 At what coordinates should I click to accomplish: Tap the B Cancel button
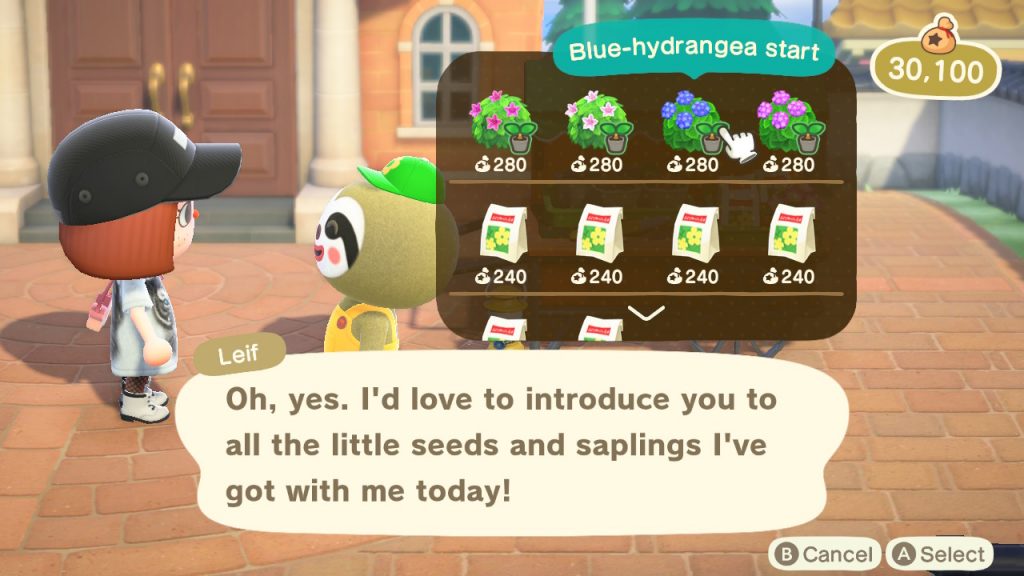pos(823,553)
